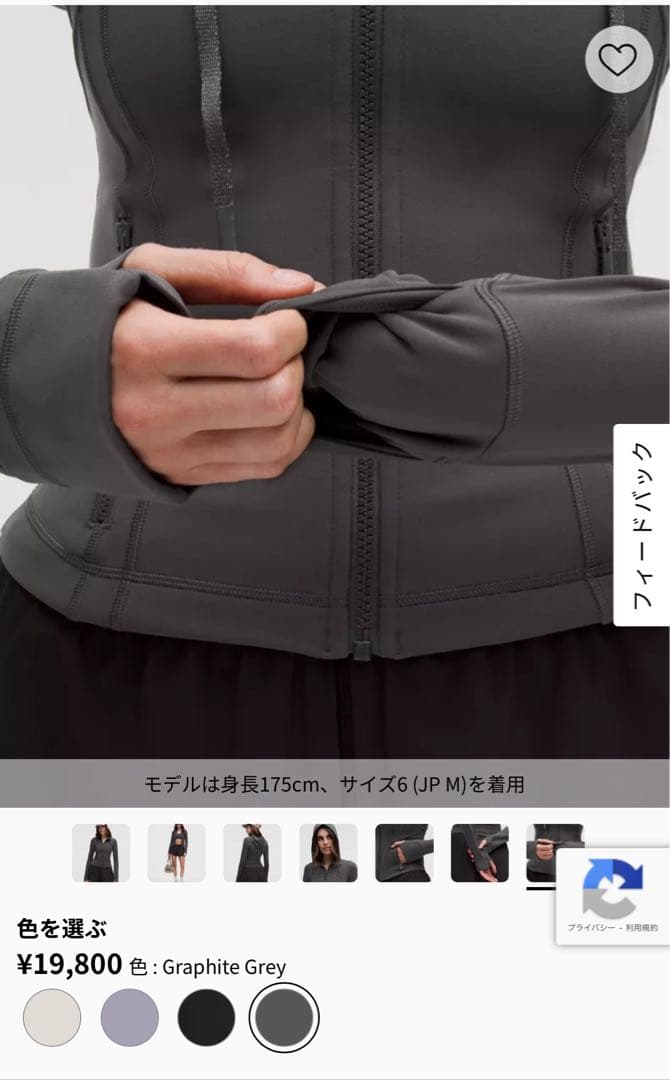Screen dimensions: 670x1080
Task: Select the back view thumbnail photo
Action: point(252,853)
